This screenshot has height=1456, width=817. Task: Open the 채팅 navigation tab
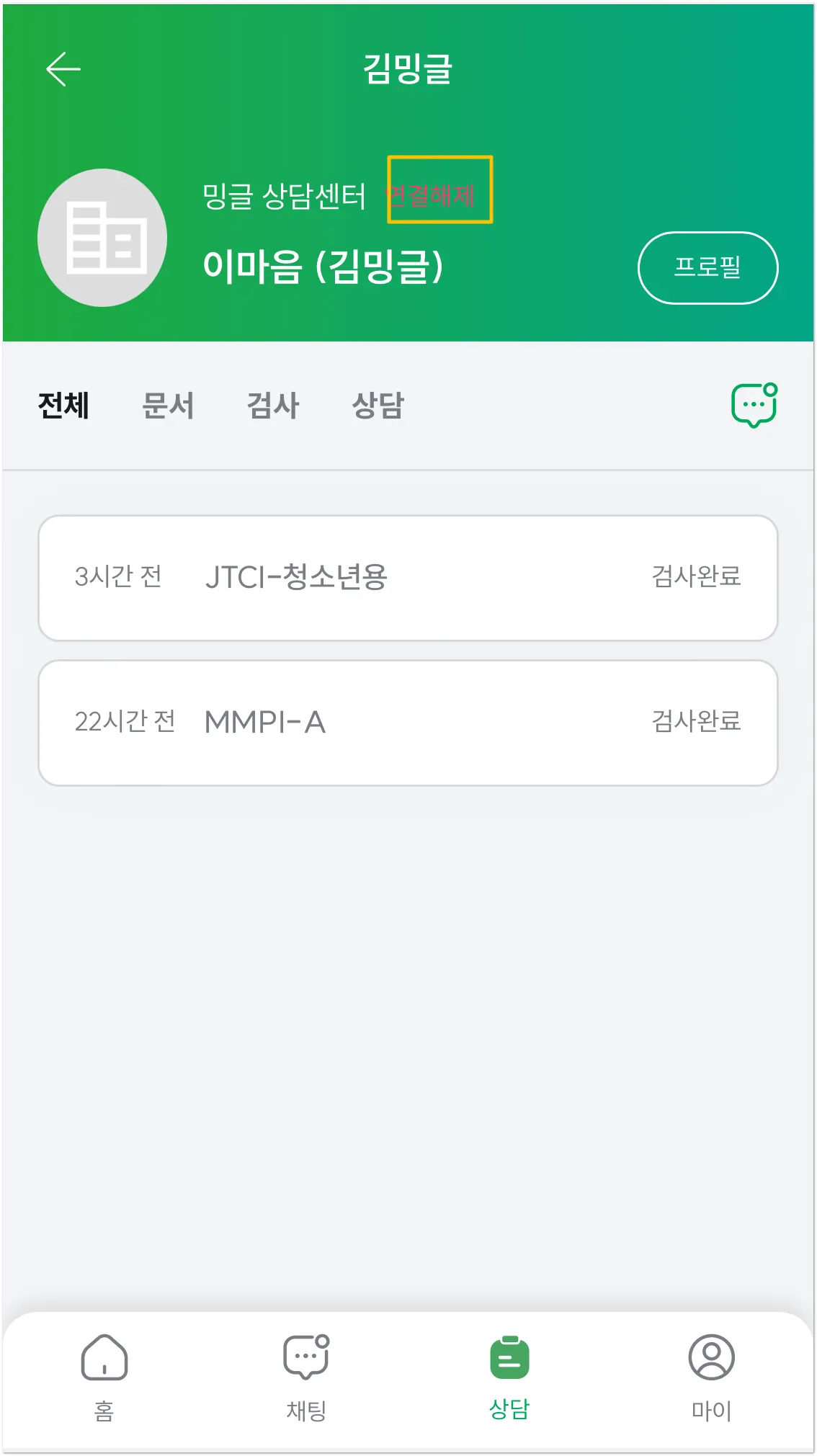[x=307, y=1376]
